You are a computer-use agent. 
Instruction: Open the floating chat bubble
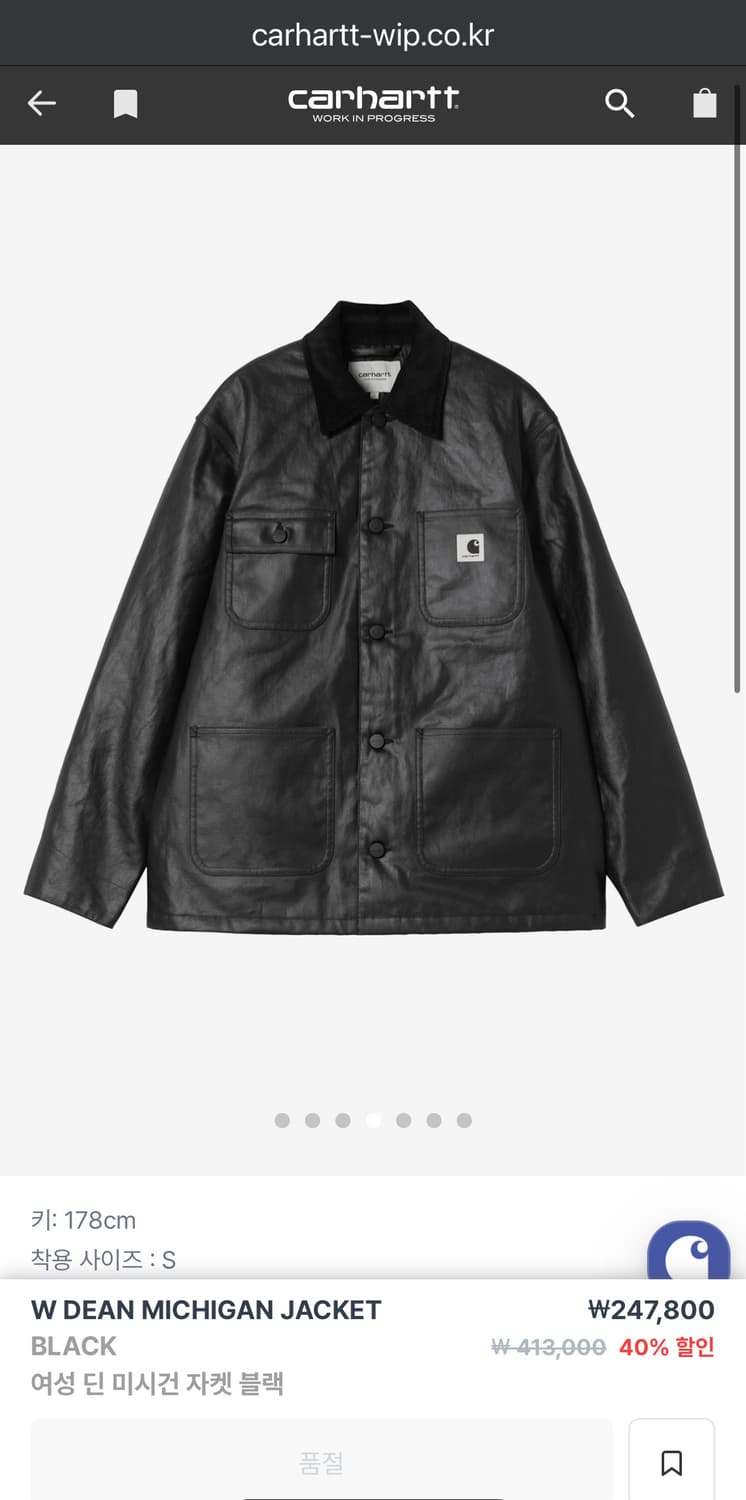click(x=689, y=1250)
